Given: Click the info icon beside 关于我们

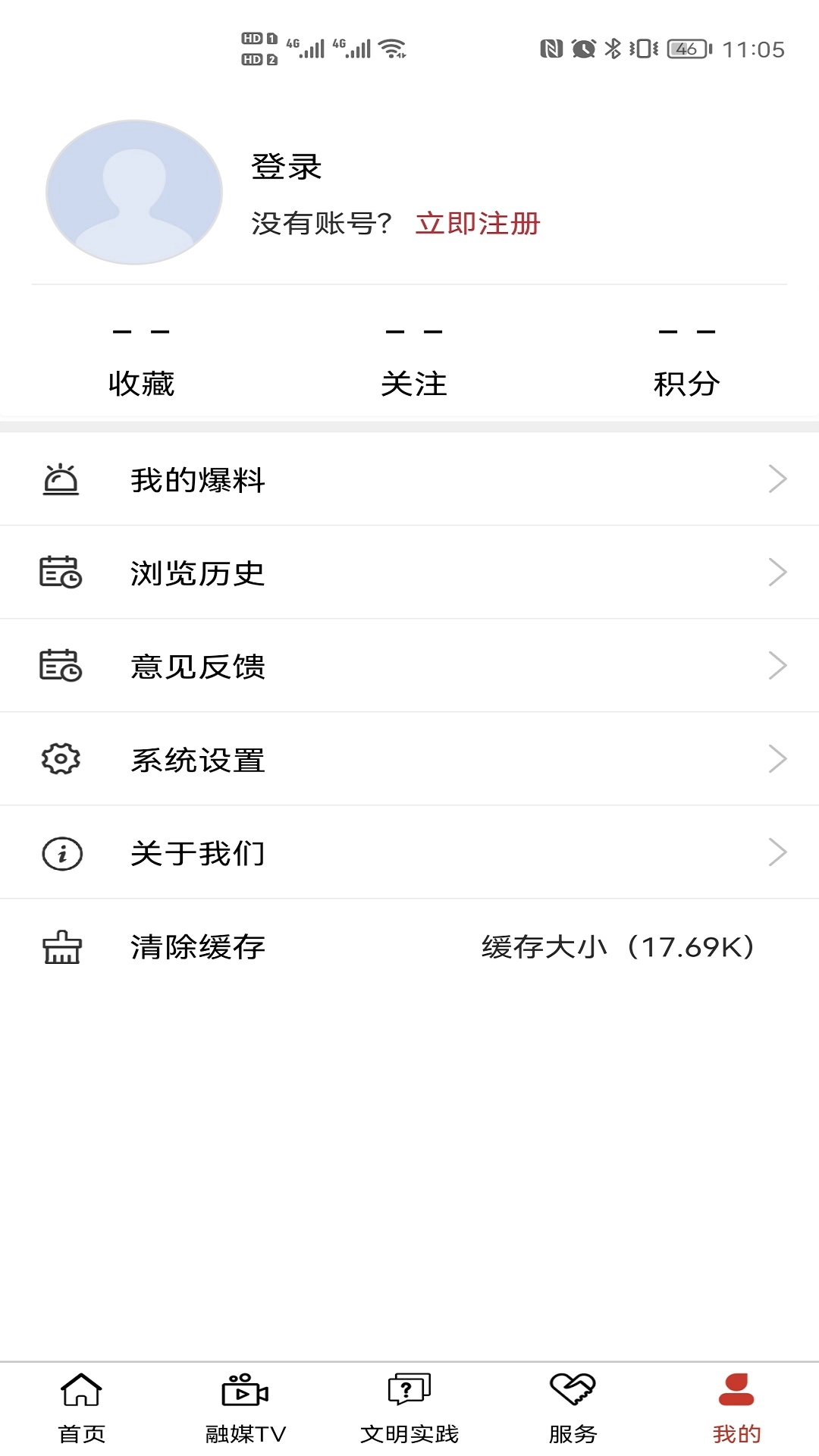Looking at the screenshot, I should [x=61, y=852].
